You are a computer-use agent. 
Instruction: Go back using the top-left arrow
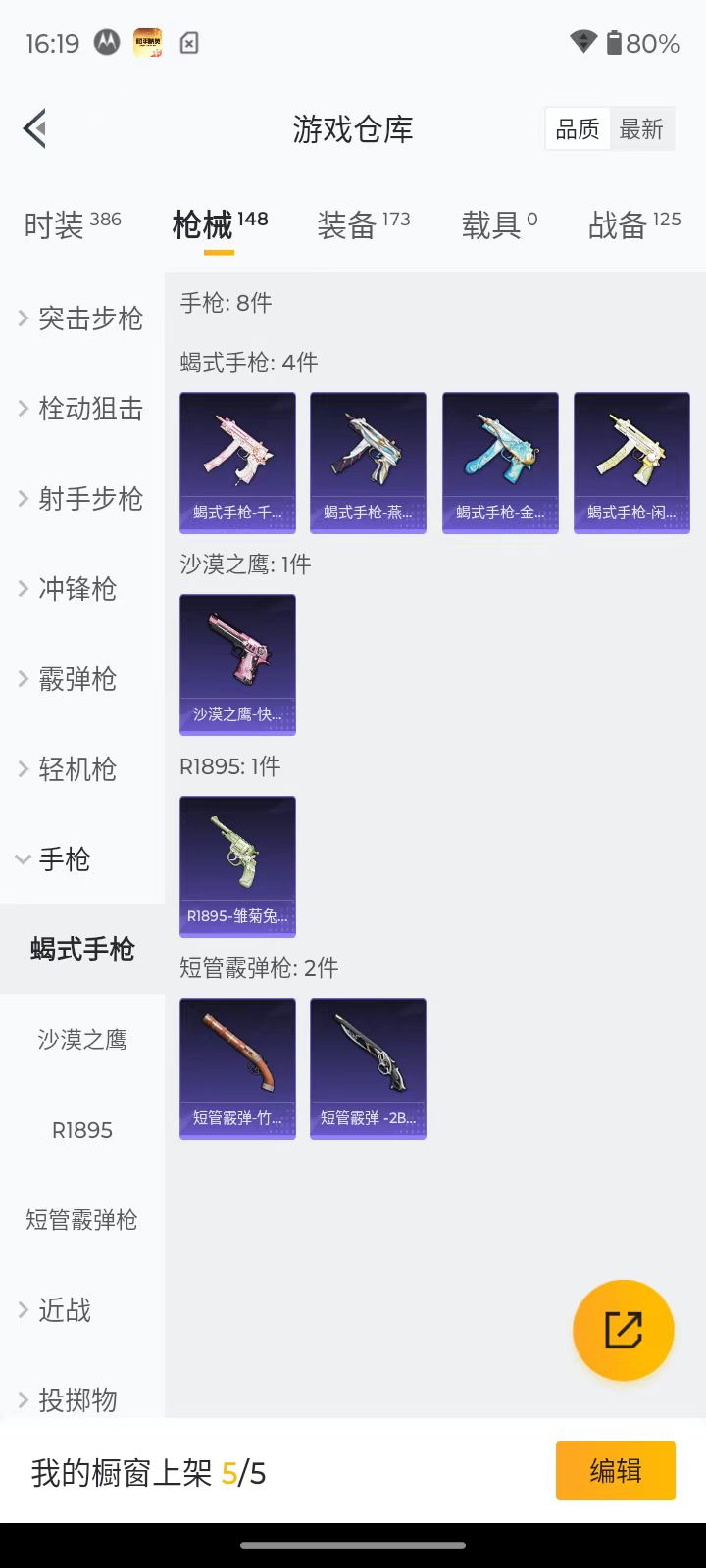click(x=35, y=128)
